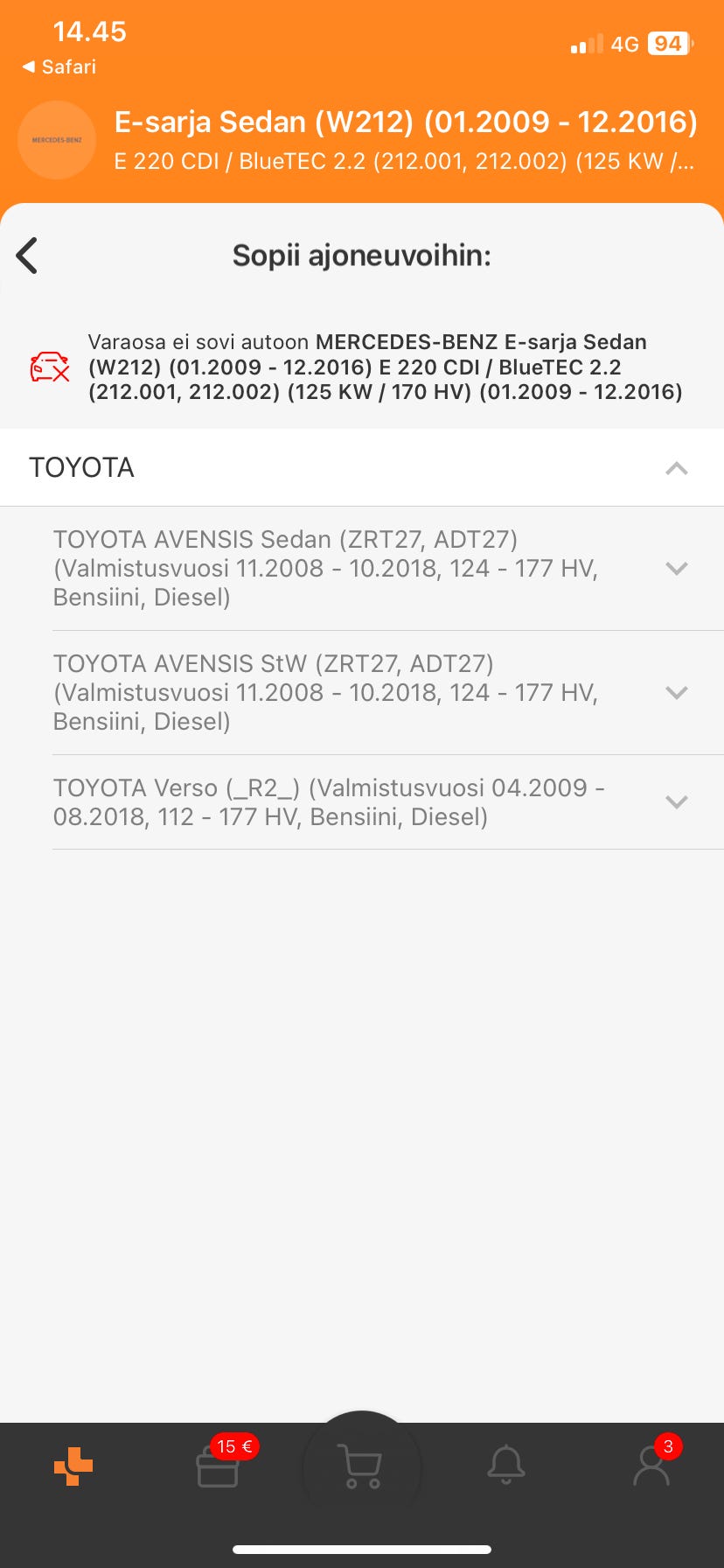
Task: Open the 15 € bonus box tab
Action: click(218, 1466)
